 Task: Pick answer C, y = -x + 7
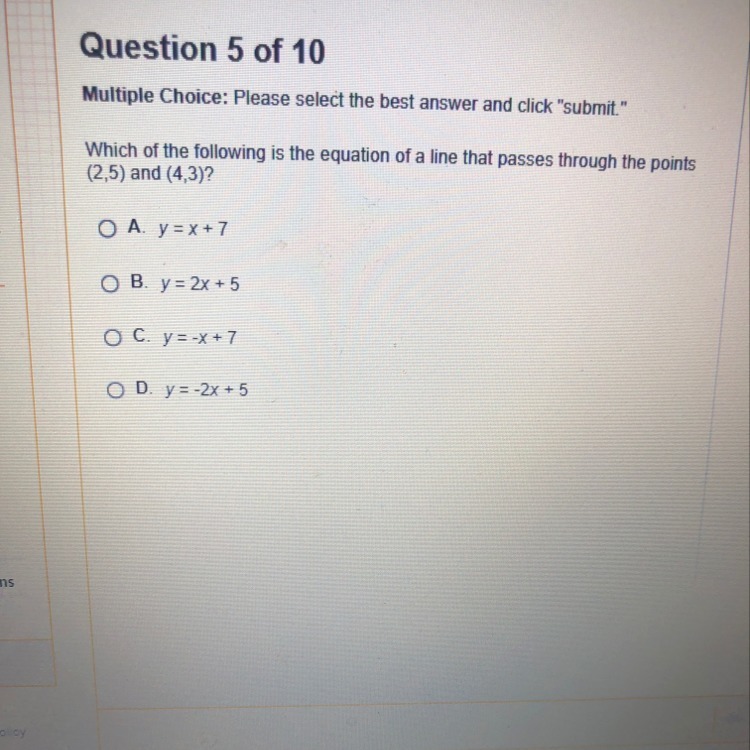(x=113, y=337)
